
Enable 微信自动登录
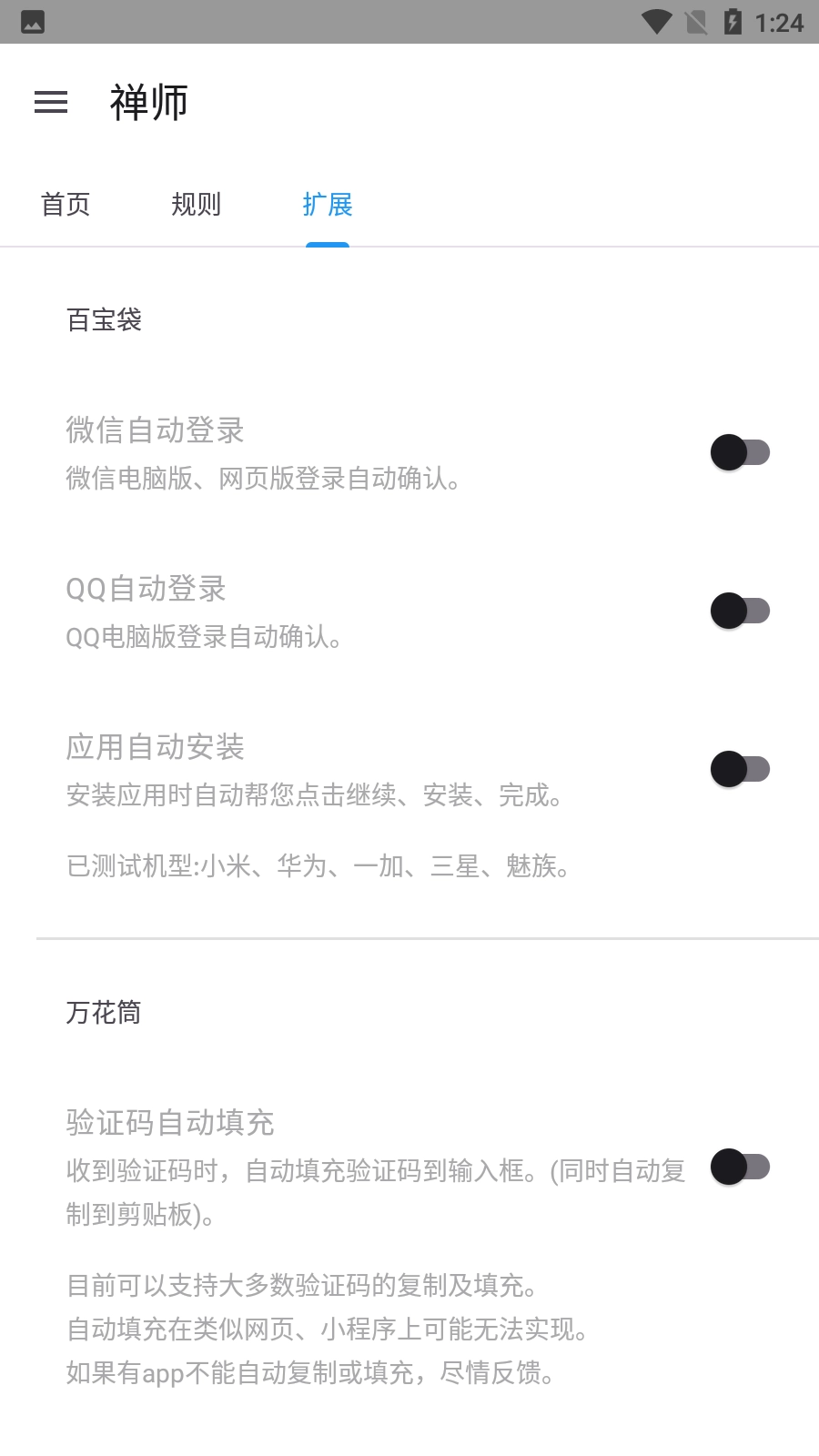[740, 451]
